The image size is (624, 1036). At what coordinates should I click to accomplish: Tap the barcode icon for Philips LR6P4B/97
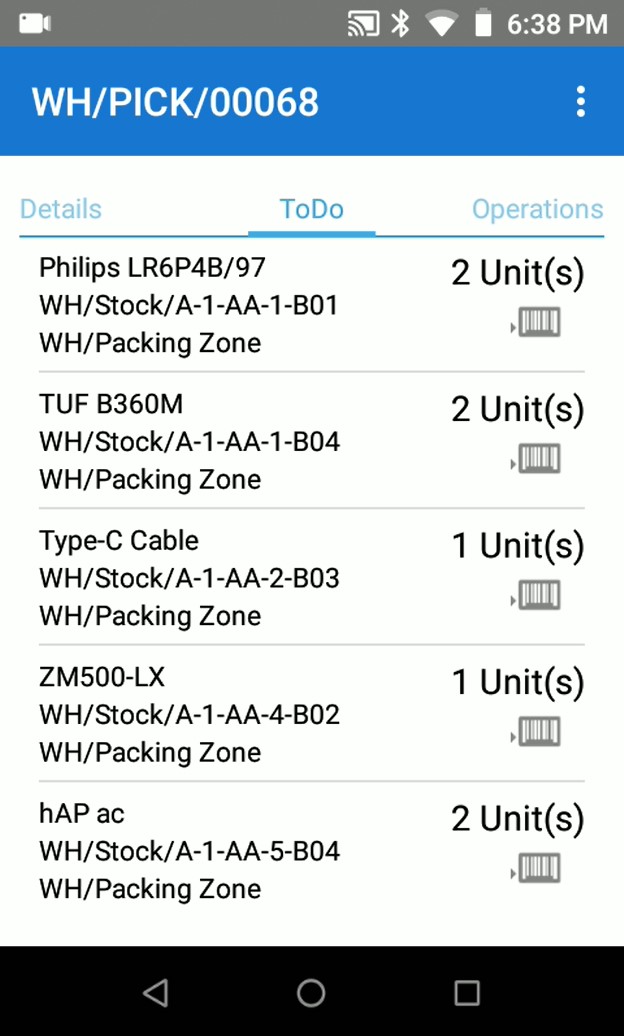pos(536,322)
